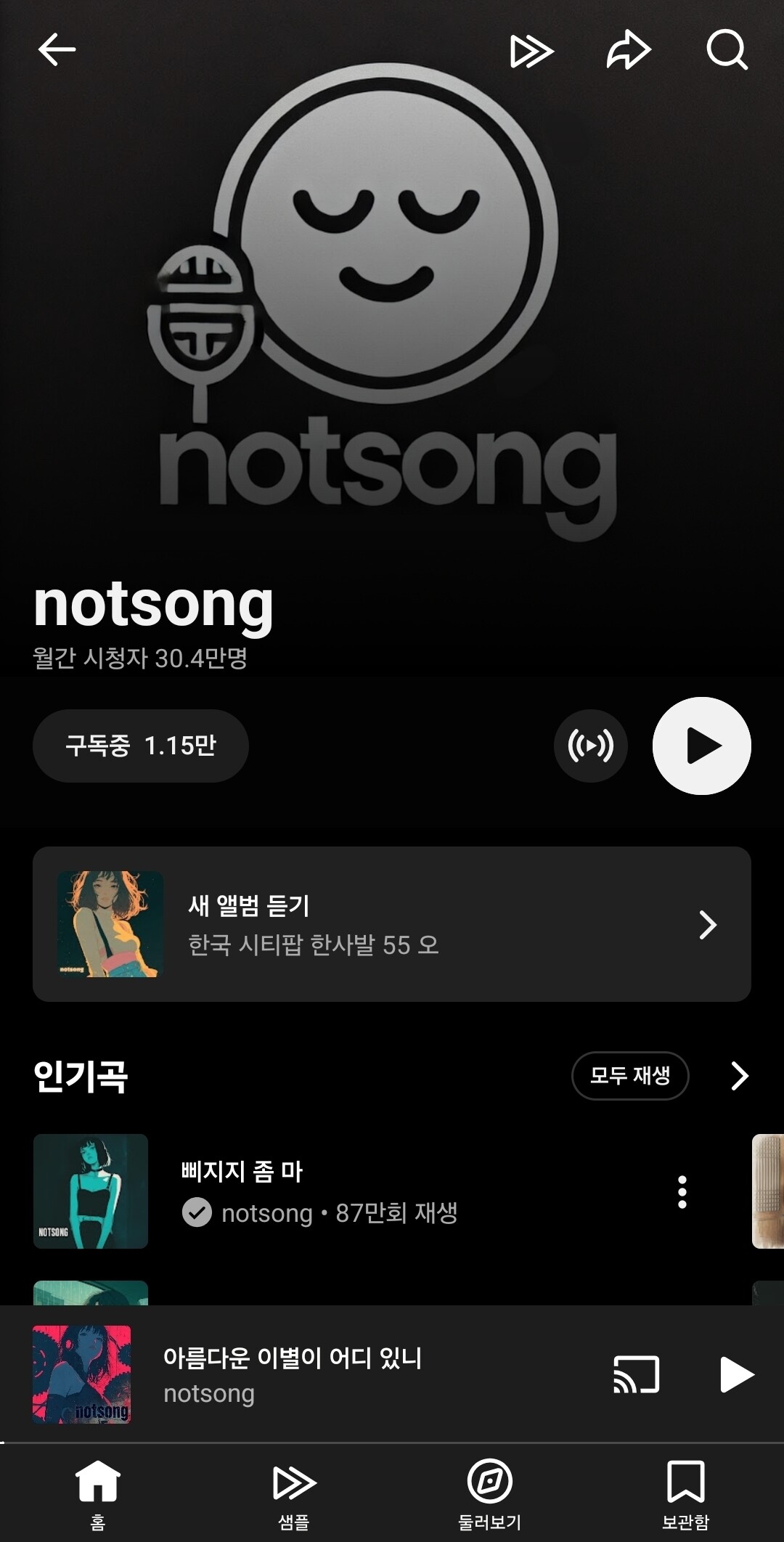Viewport: 784px width, 1542px height.
Task: Open mini player for 아름다운 이별이 어디 있니
Action: tap(312, 1374)
